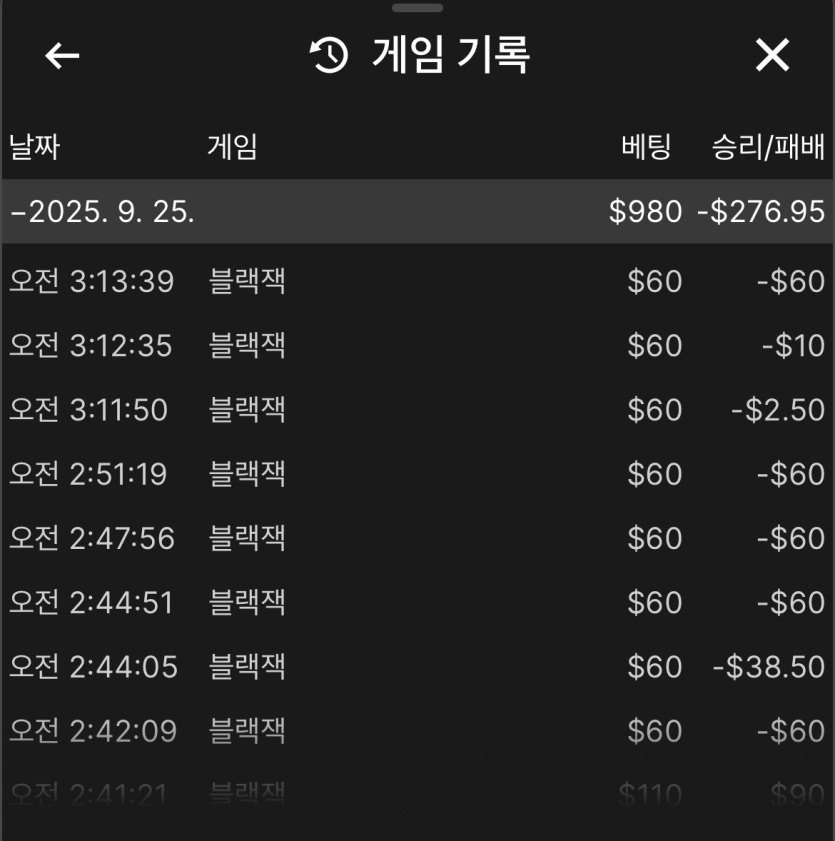Select the 오전 2:42:09 블랙잭 entry
Screen dimensions: 835x841
417,731
